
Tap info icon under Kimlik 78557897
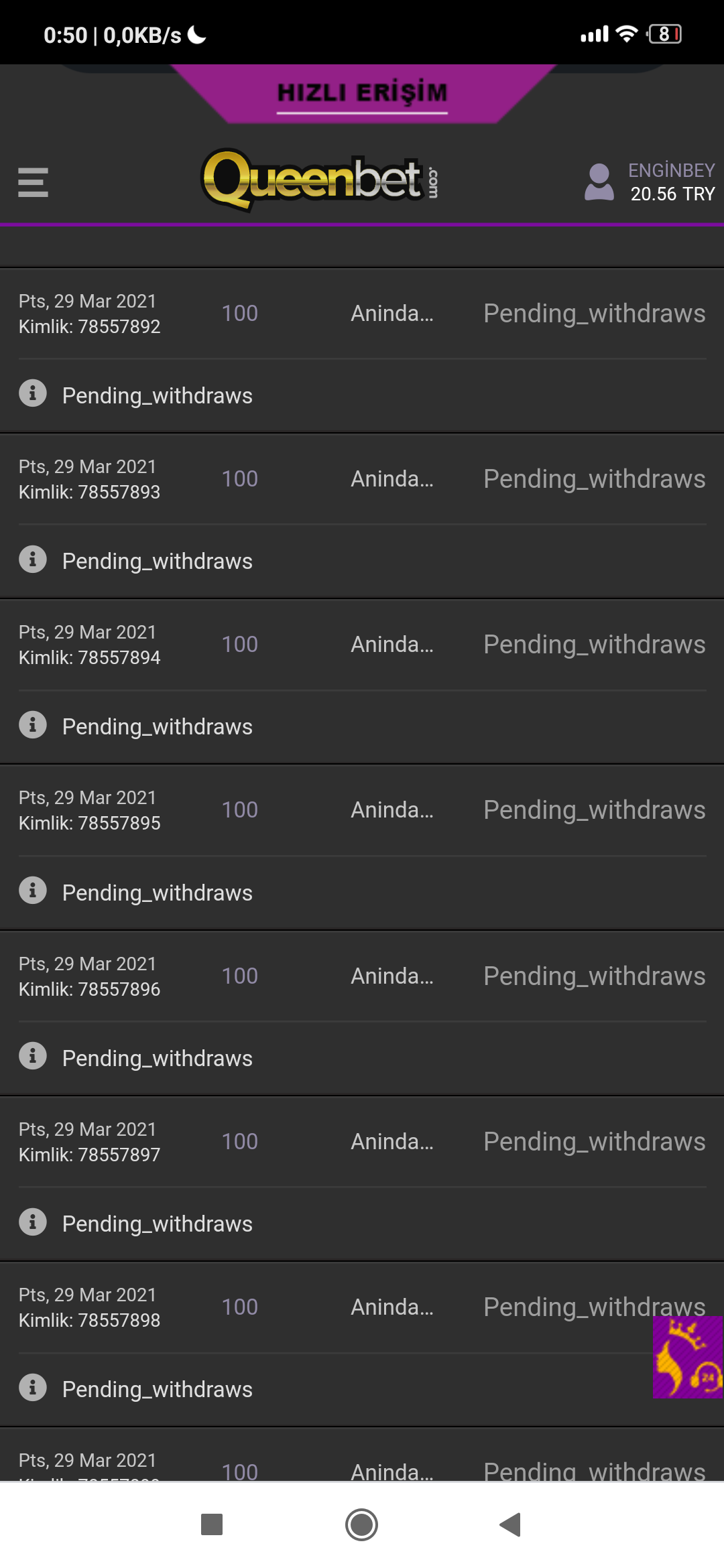coord(33,1222)
